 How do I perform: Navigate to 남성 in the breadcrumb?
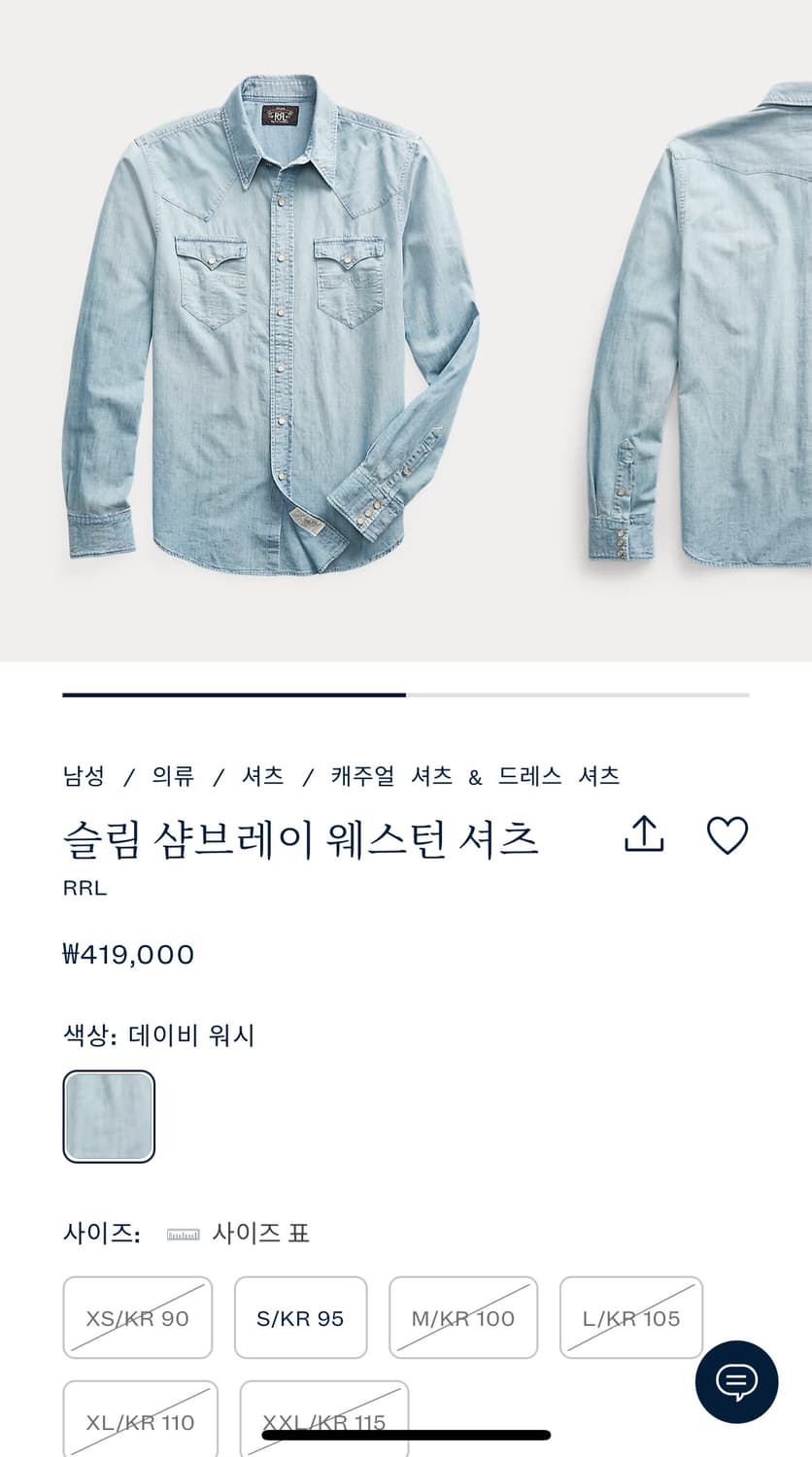pos(83,776)
